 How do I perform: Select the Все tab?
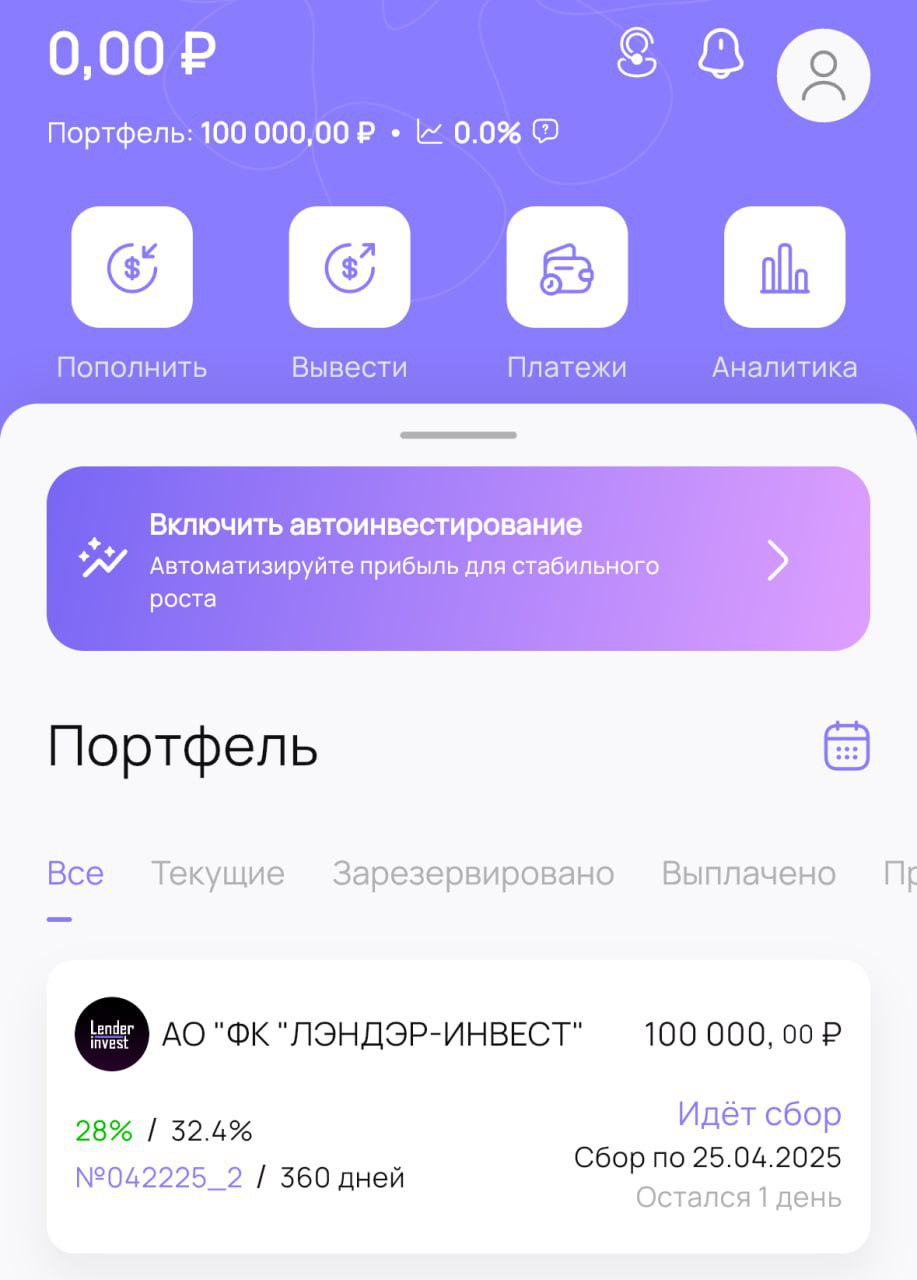point(75,873)
